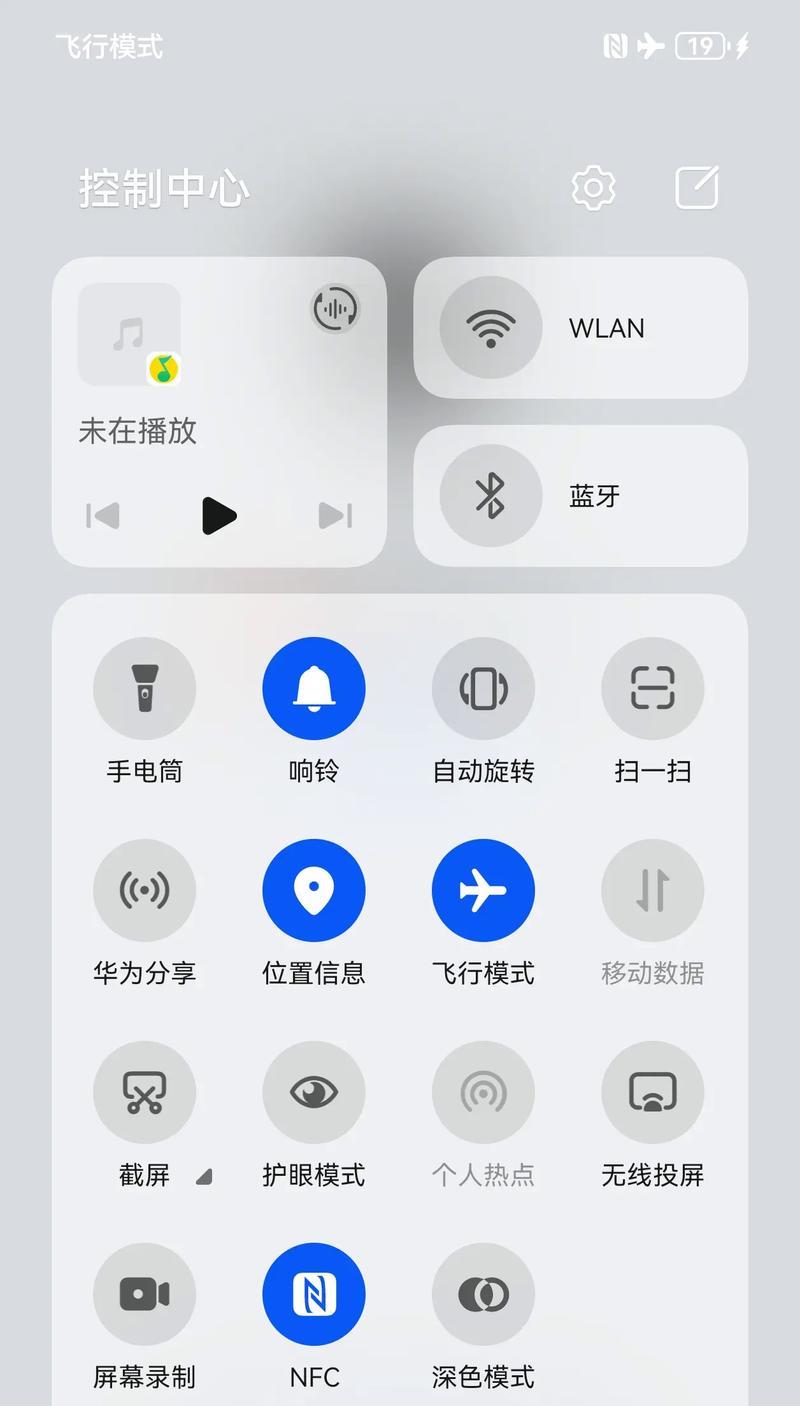Open 扫一扫 scanner
This screenshot has width=800, height=1406.
pos(652,689)
